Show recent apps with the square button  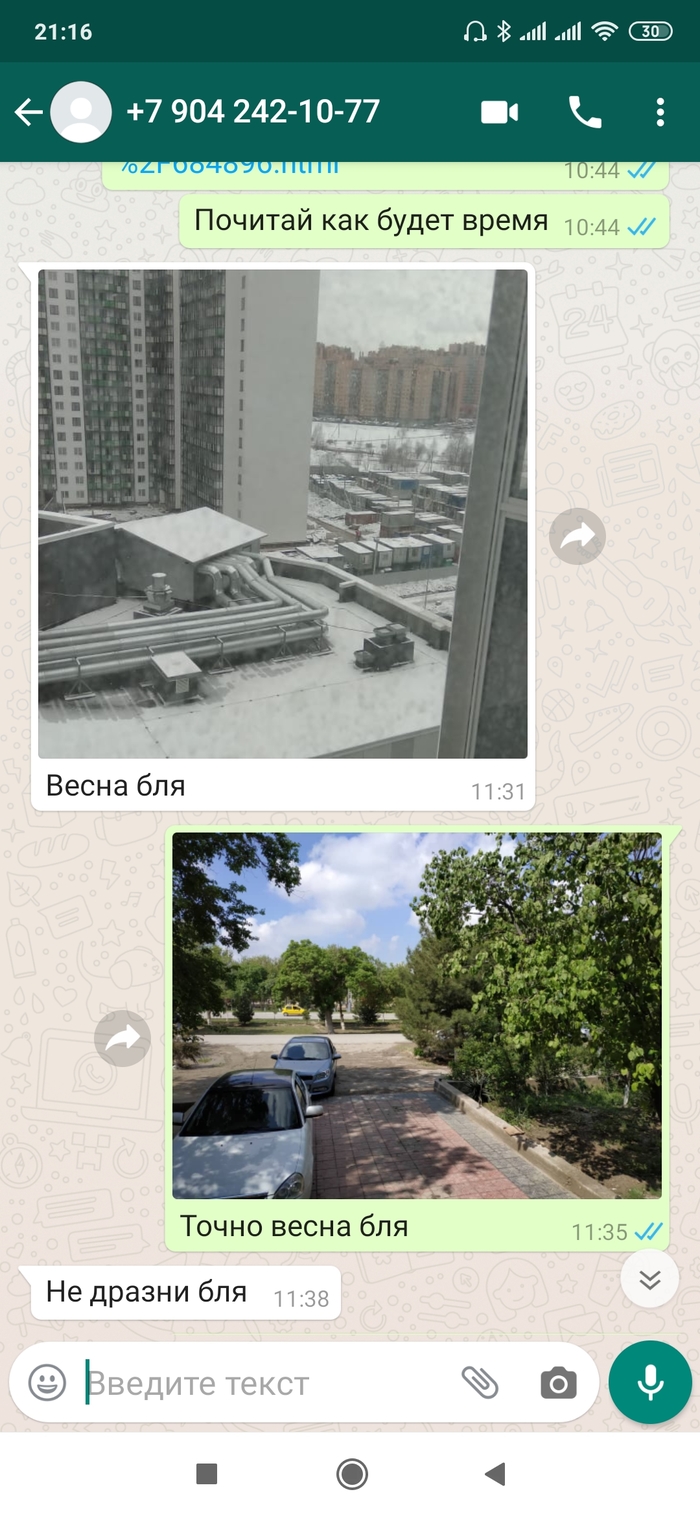click(207, 1473)
